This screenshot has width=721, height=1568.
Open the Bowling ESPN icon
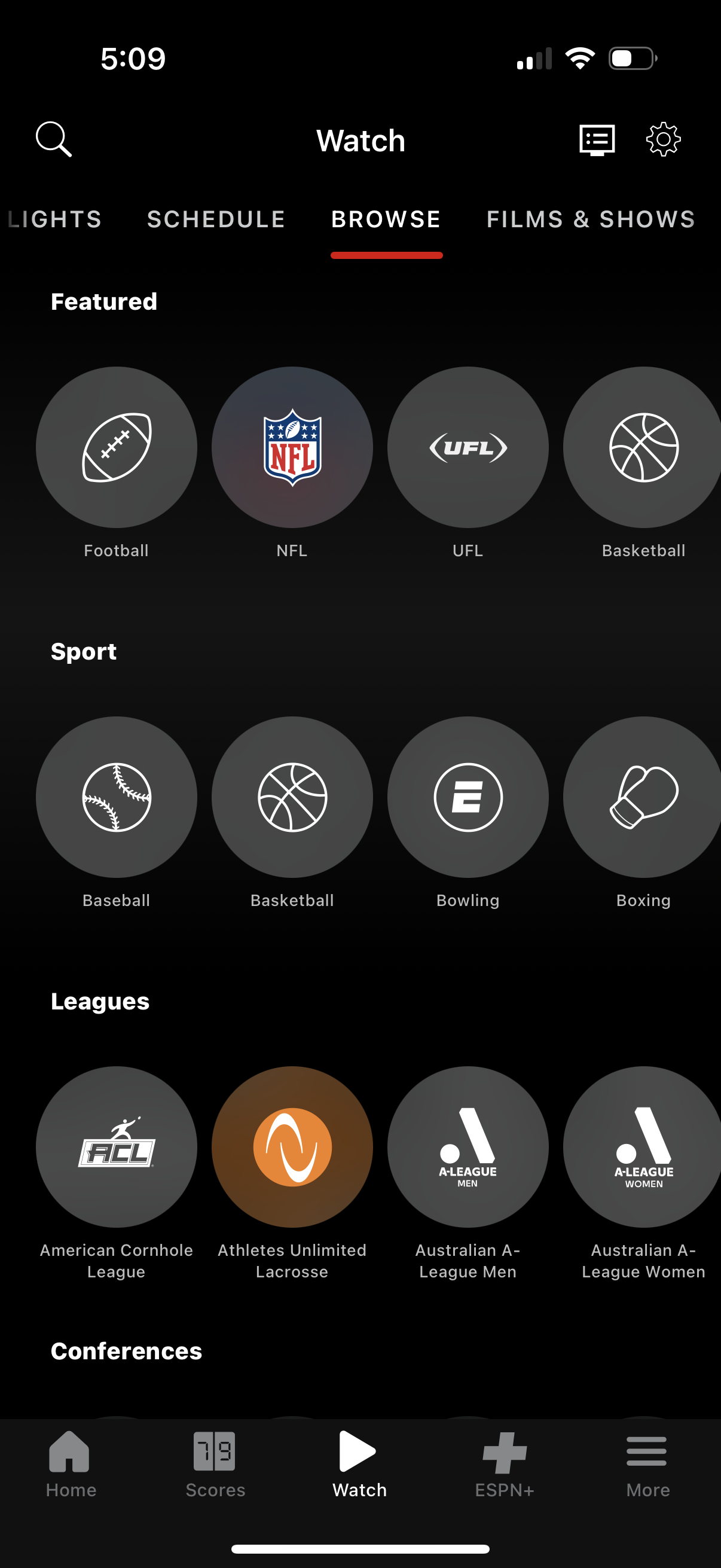pyautogui.click(x=468, y=797)
